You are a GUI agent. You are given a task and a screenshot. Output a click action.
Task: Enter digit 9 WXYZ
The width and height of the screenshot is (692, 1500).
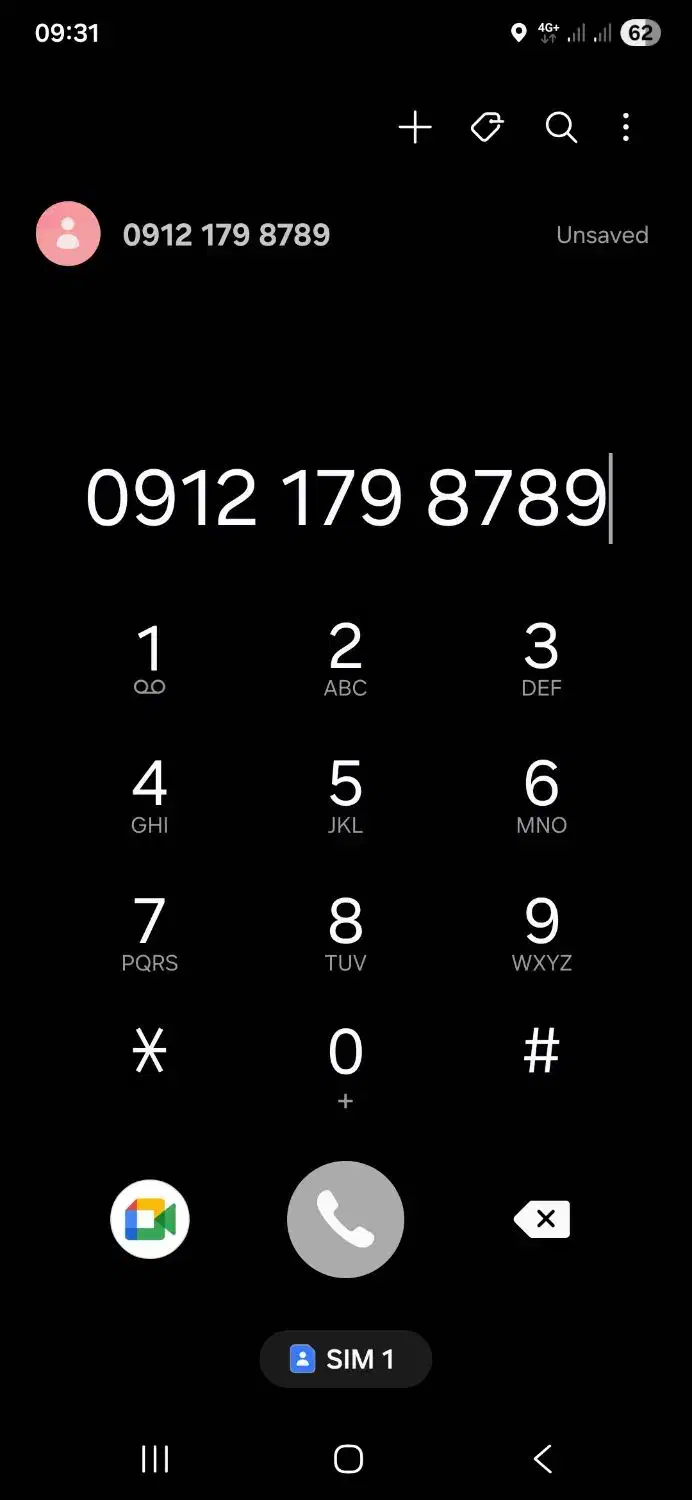(x=541, y=934)
